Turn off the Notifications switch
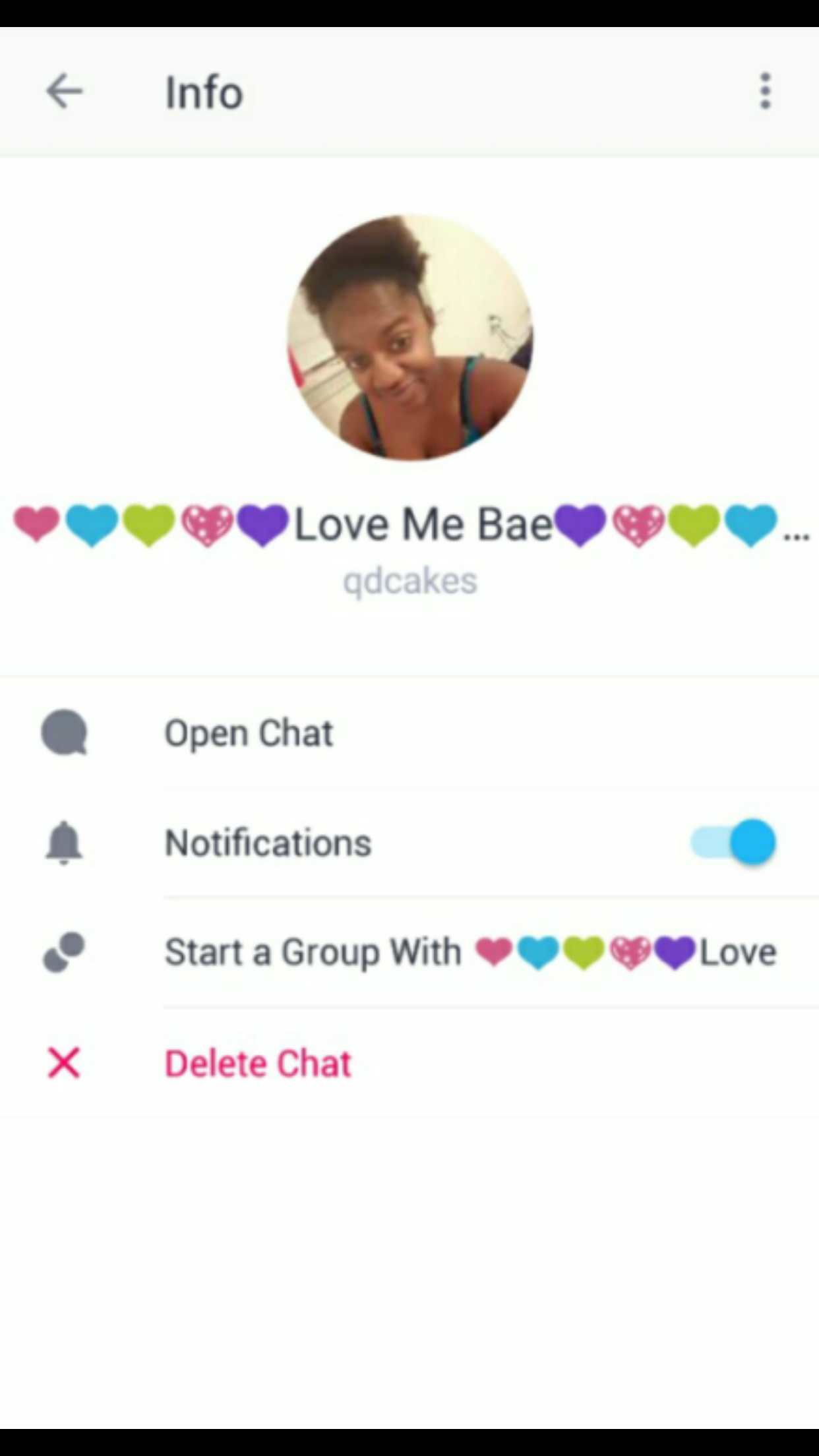This screenshot has width=819, height=1456. (734, 842)
